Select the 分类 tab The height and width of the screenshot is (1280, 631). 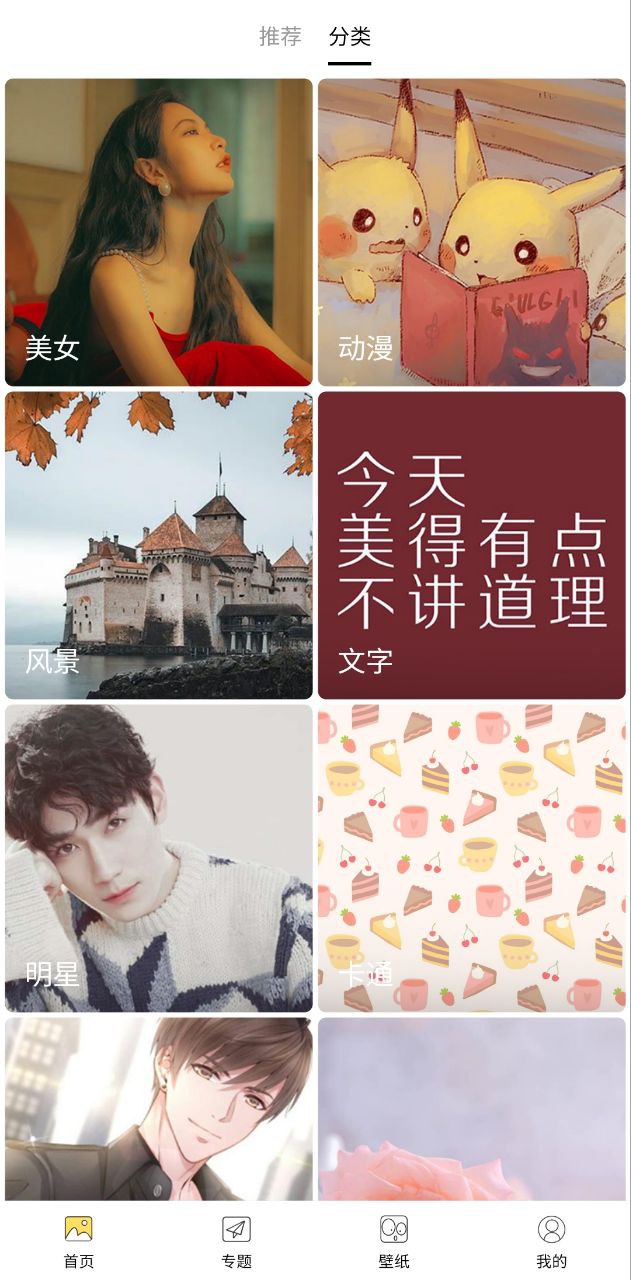[x=350, y=37]
